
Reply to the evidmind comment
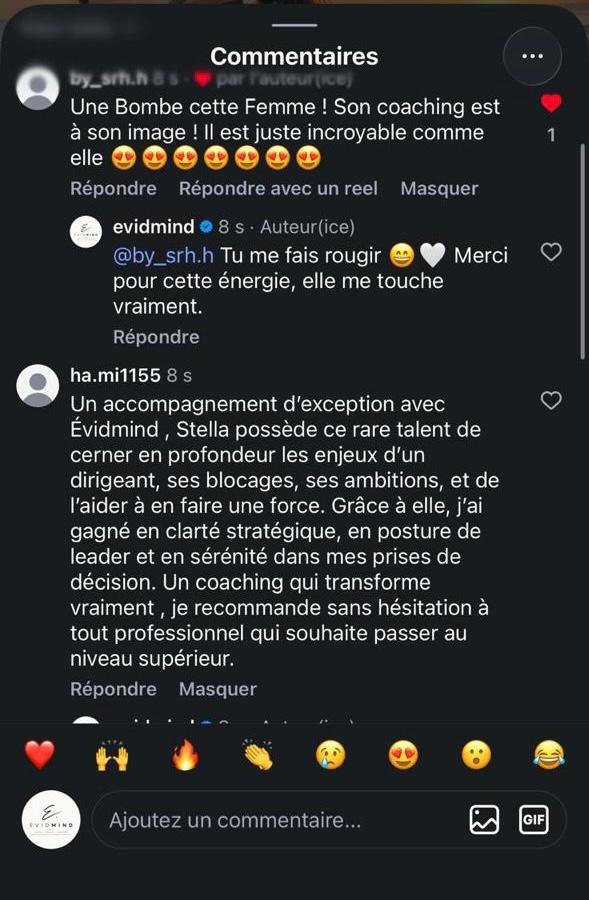pos(156,337)
